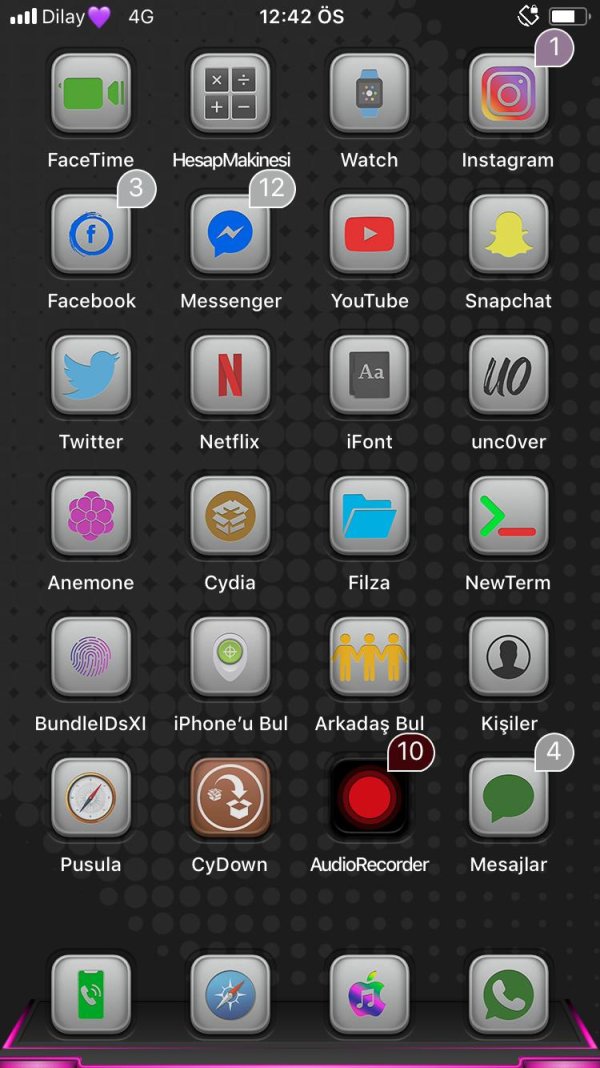Open Mesajlar messages app
Viewport: 600px width, 1068px height.
pos(508,798)
